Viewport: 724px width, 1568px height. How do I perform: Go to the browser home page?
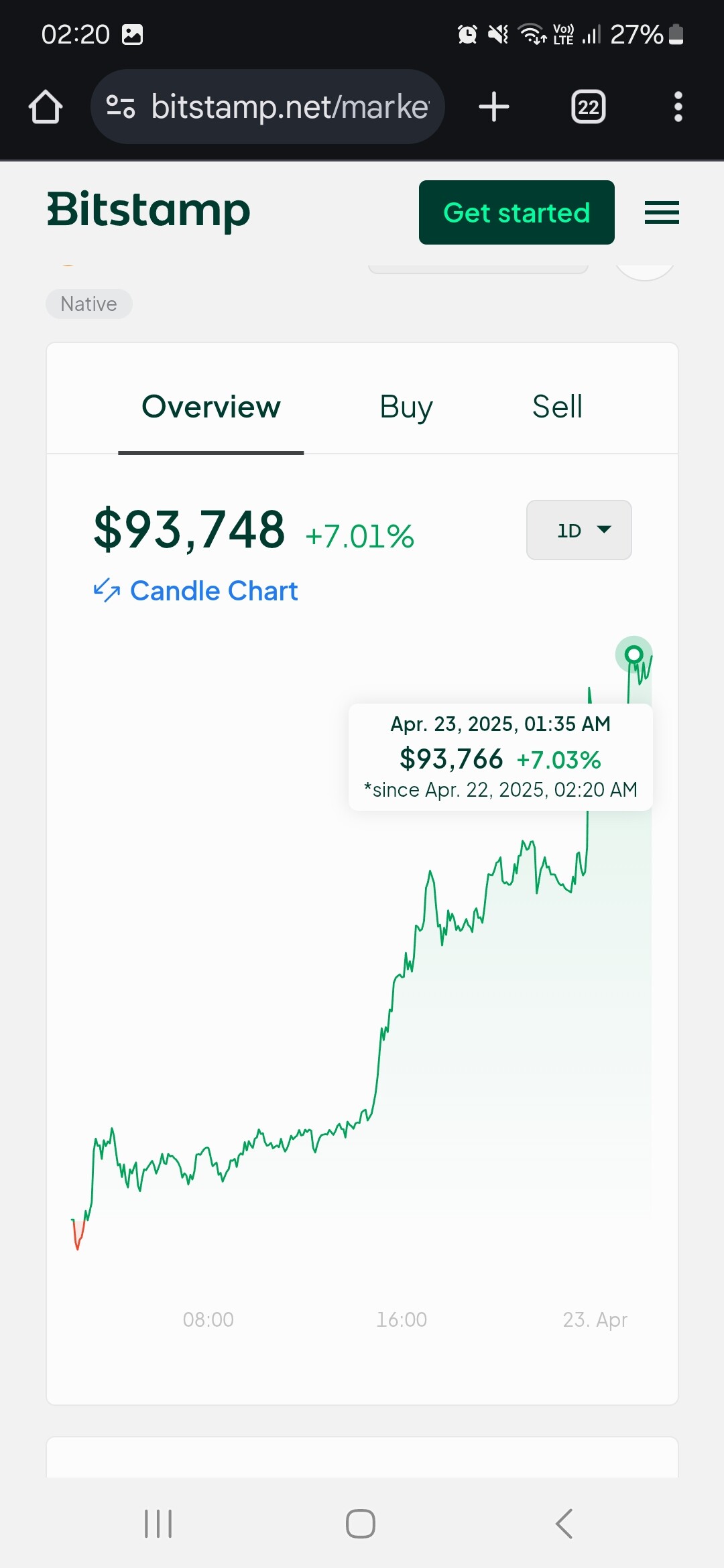(x=46, y=107)
